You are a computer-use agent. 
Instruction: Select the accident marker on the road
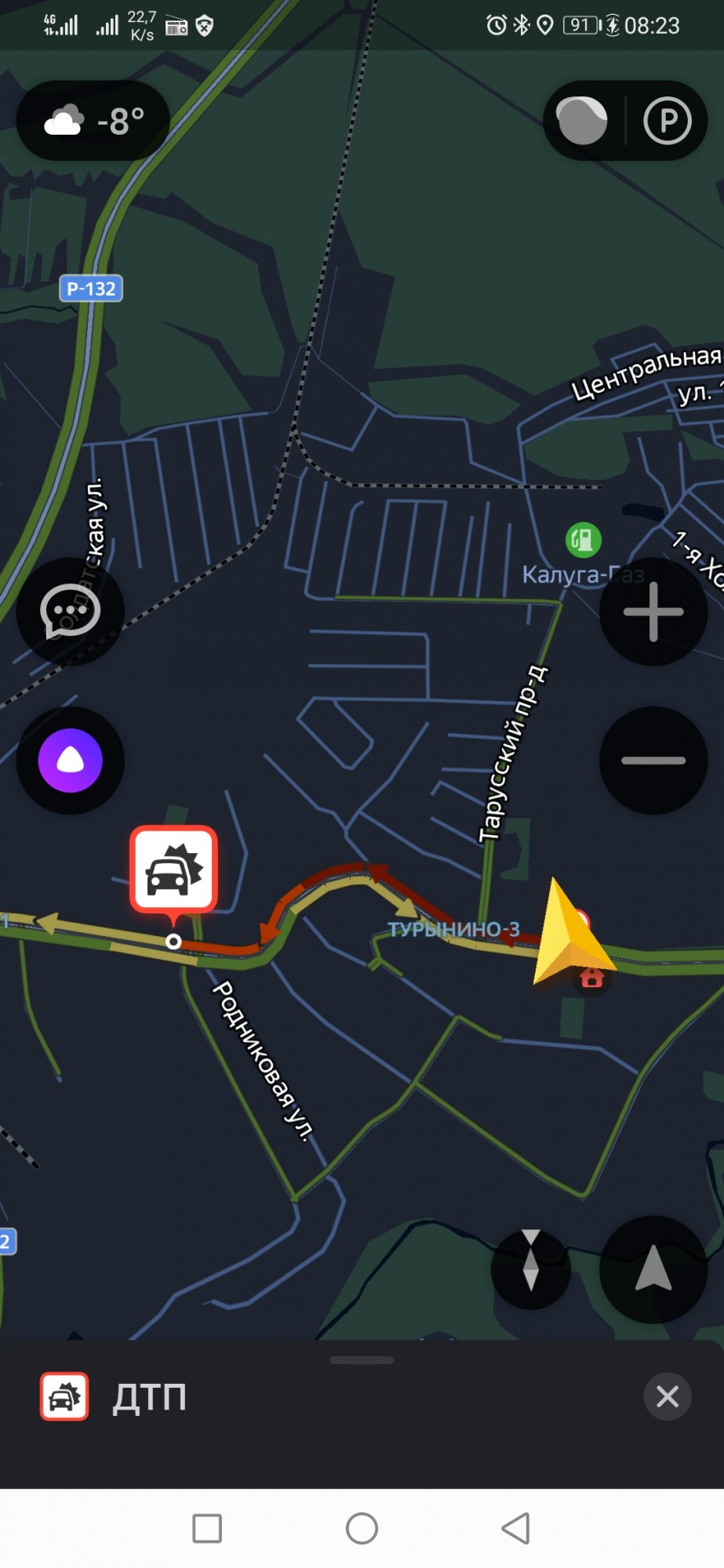[173, 870]
